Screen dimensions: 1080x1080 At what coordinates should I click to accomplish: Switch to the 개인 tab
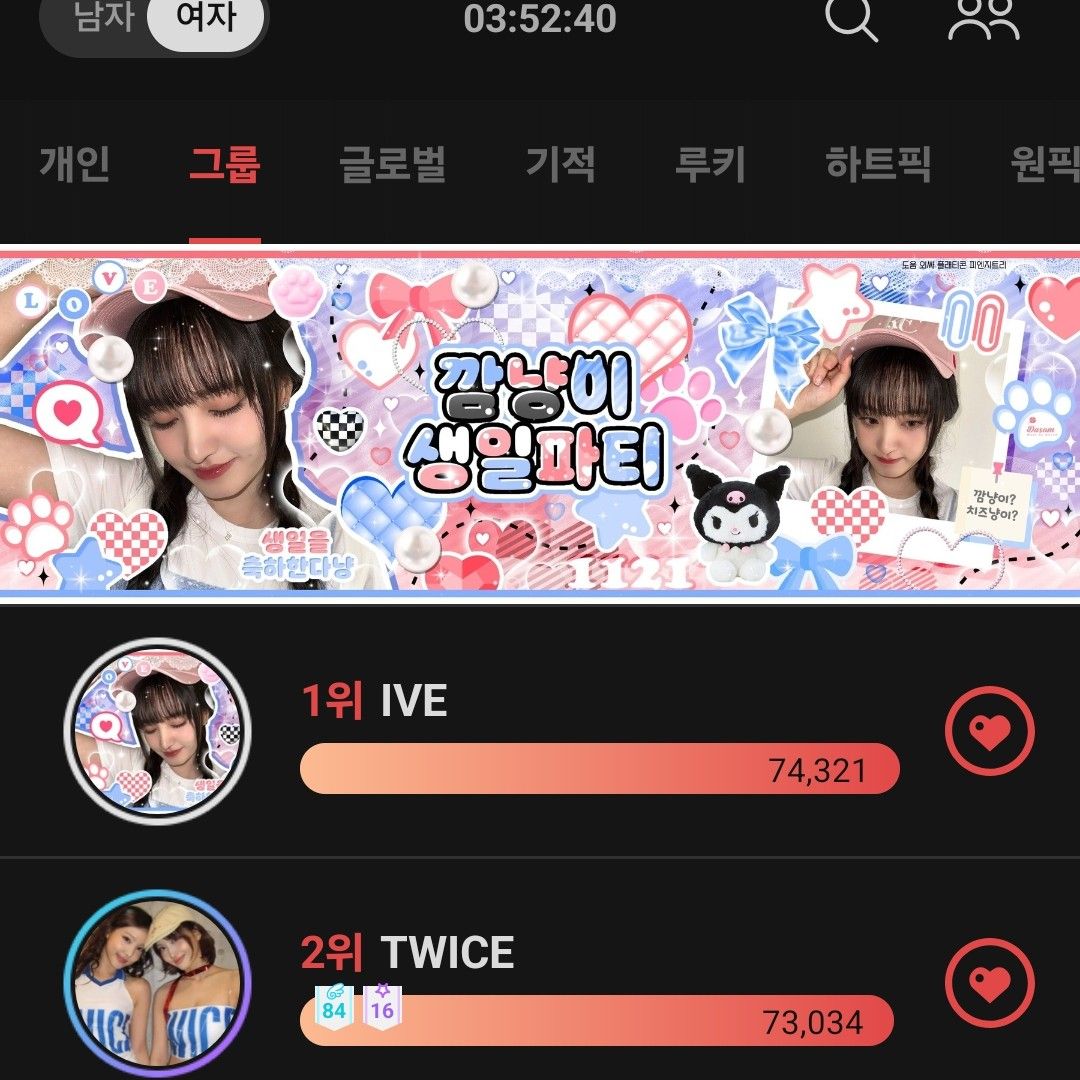tap(75, 164)
